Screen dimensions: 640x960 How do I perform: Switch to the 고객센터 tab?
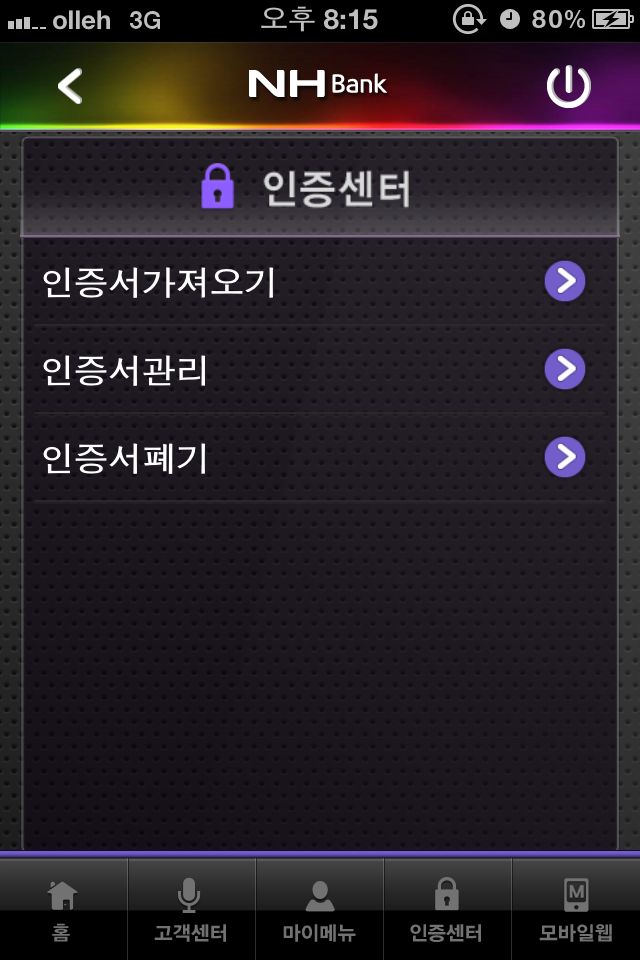(x=191, y=909)
